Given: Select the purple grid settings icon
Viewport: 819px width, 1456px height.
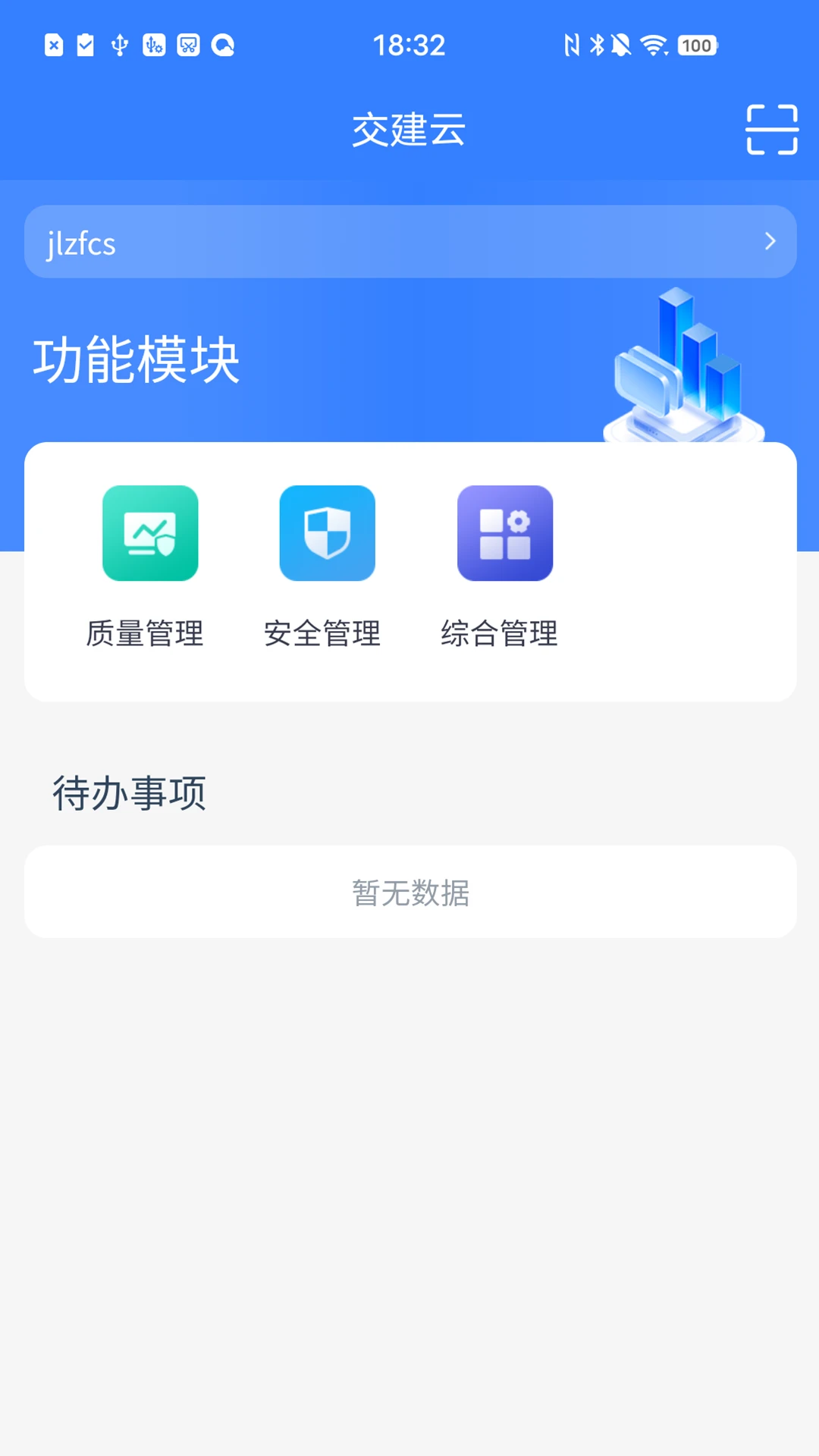Looking at the screenshot, I should pyautogui.click(x=505, y=533).
